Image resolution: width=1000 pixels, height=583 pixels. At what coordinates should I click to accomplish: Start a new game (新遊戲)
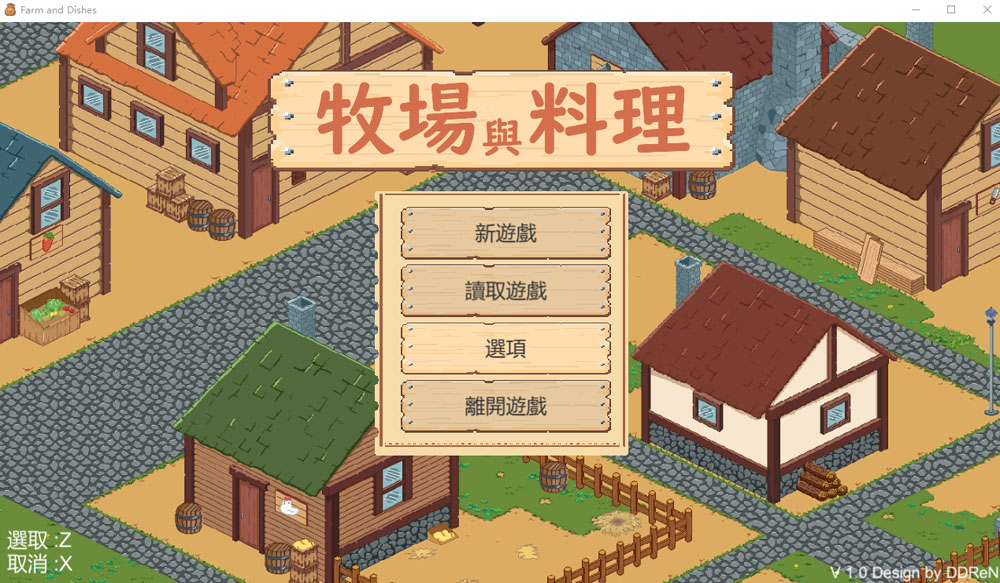[505, 233]
